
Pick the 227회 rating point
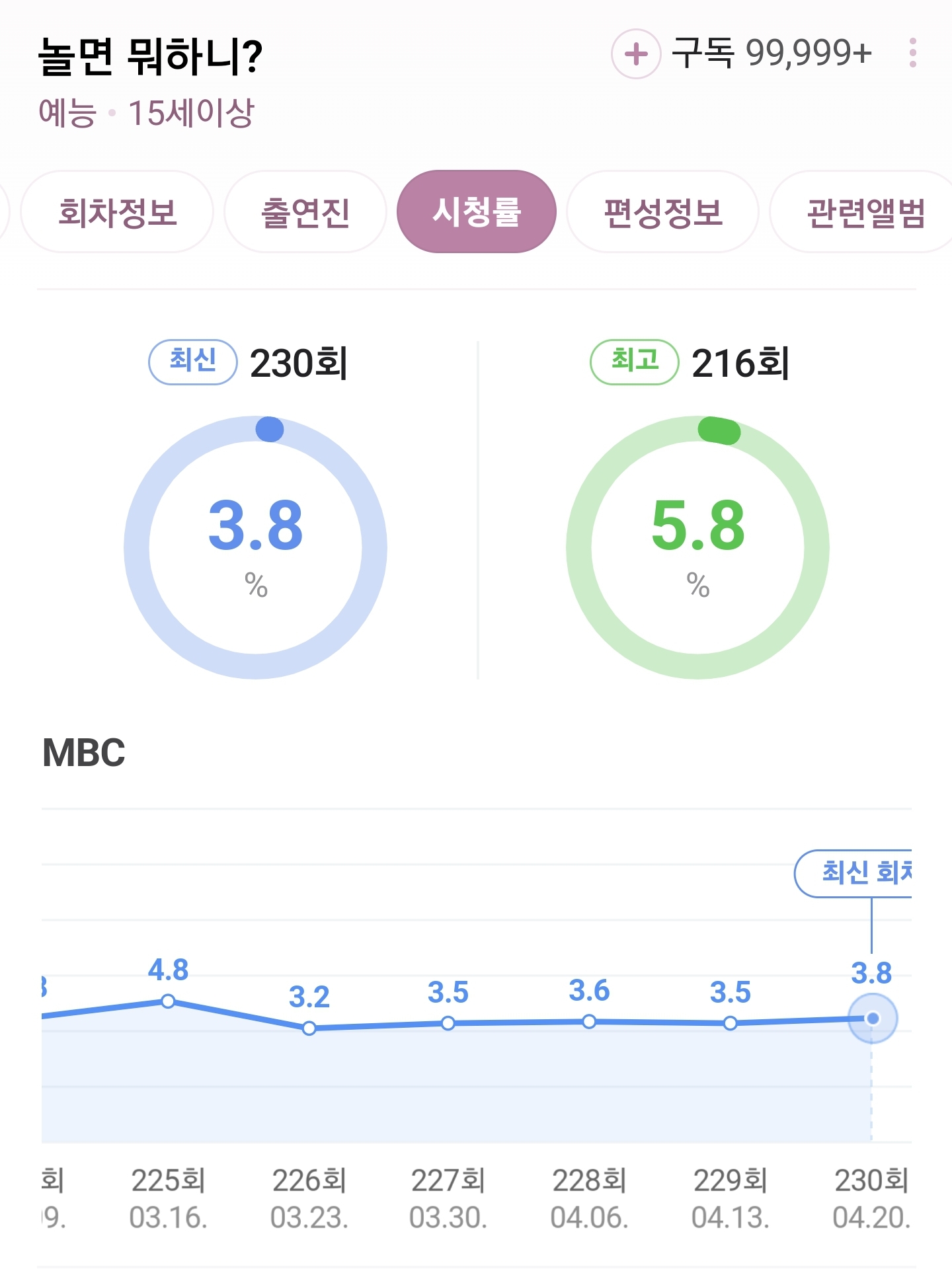coord(448,1023)
